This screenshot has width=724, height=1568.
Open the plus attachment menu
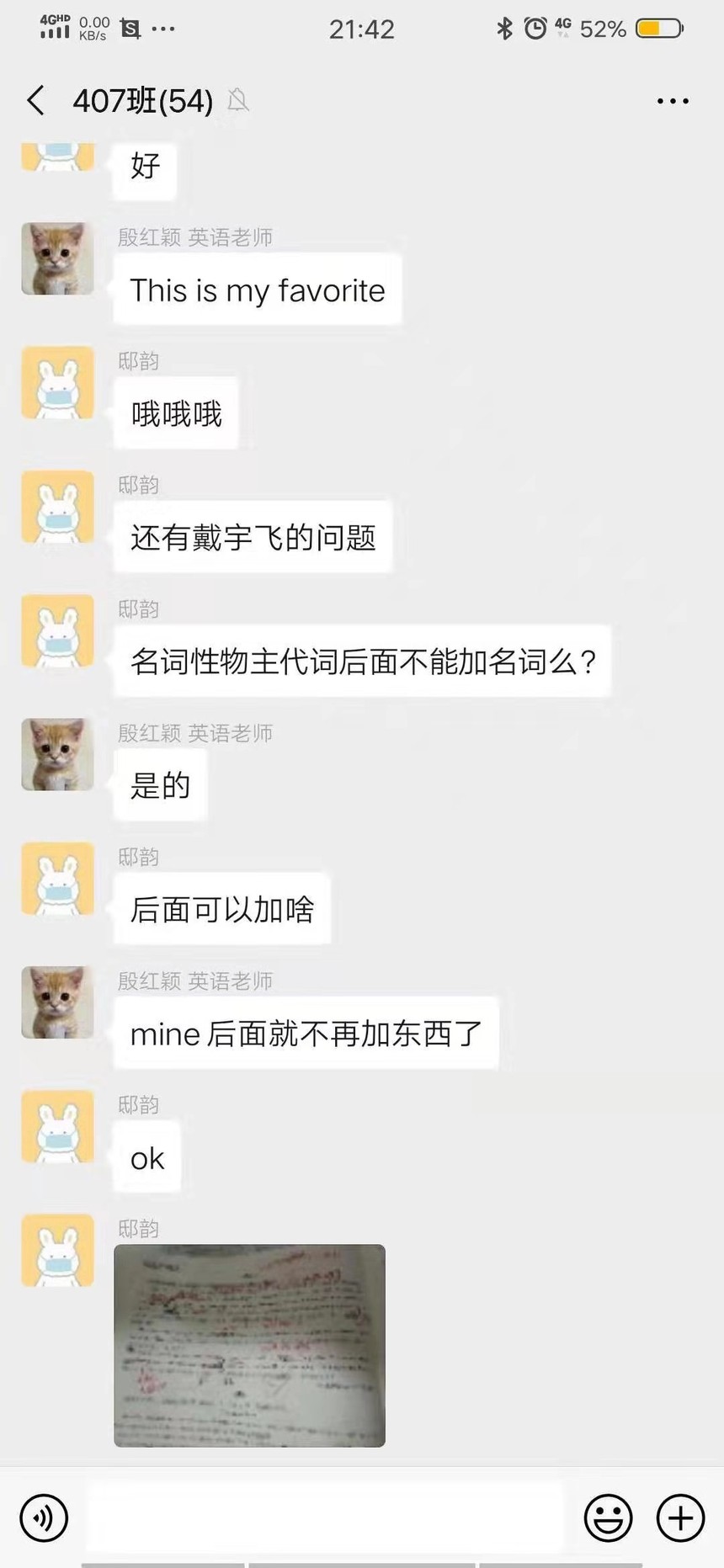(680, 1518)
